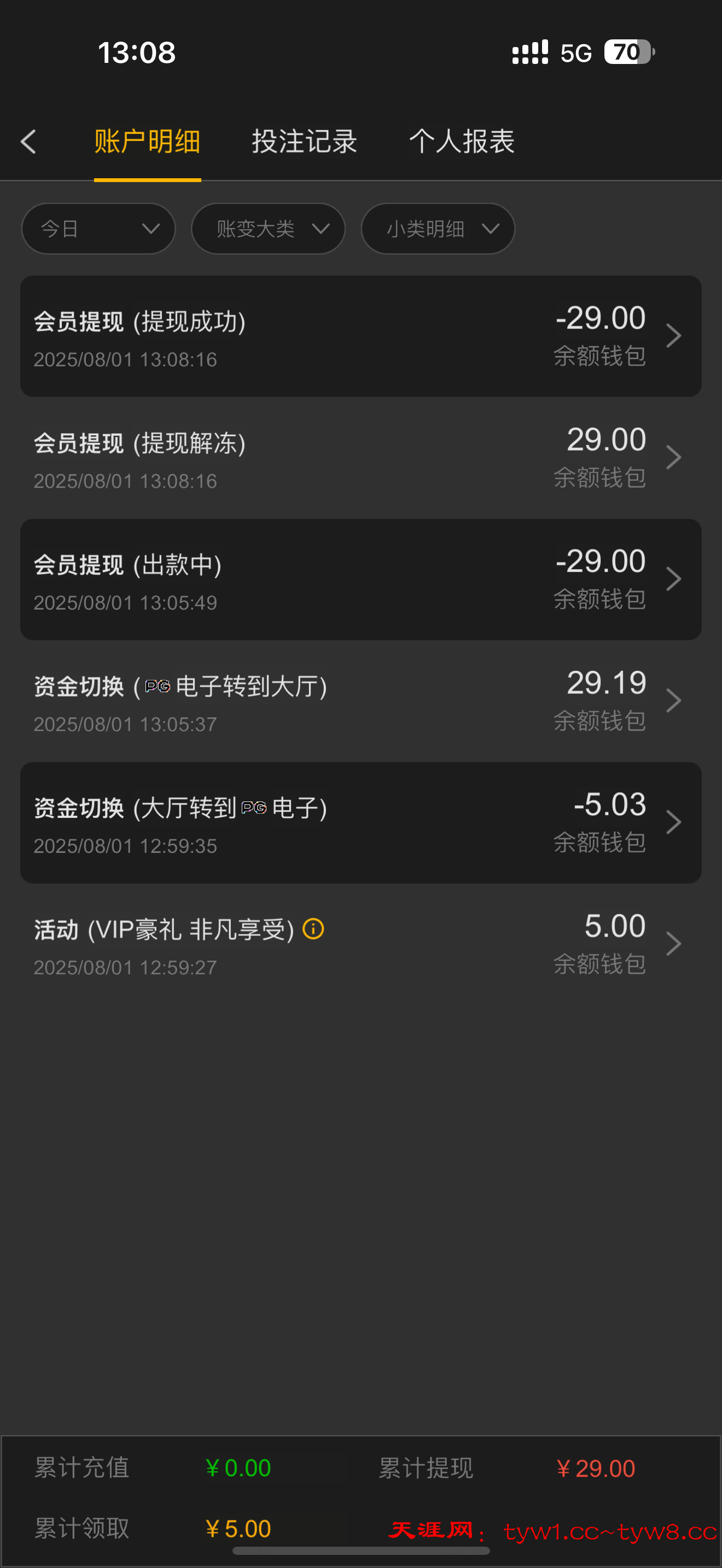View the 提现解冻 transaction details
This screenshot has height=1568, width=722.
360,458
